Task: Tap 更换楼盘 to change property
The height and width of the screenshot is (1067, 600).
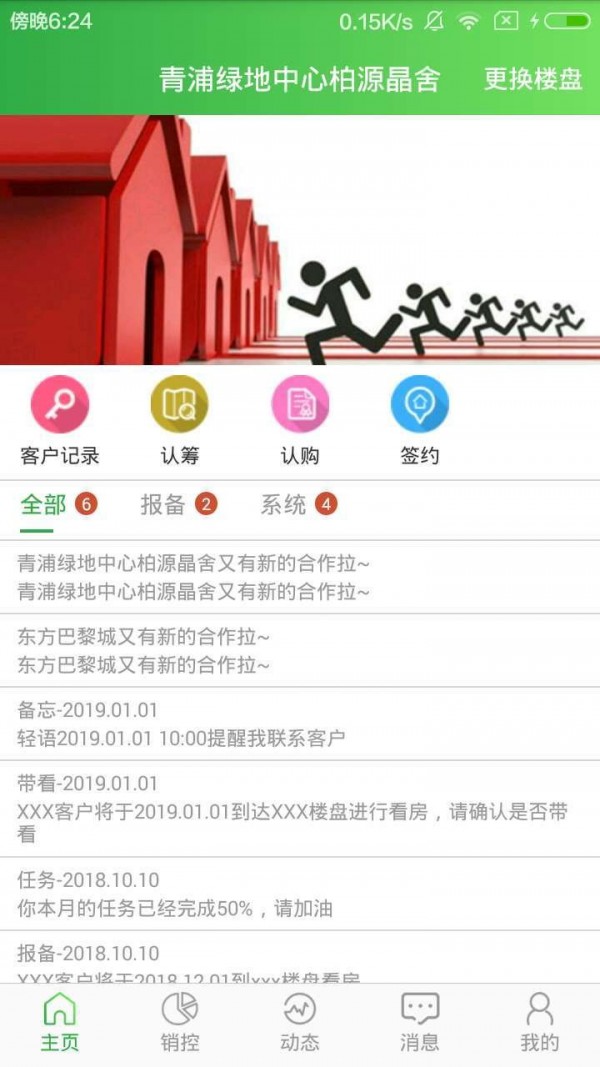Action: click(x=533, y=80)
